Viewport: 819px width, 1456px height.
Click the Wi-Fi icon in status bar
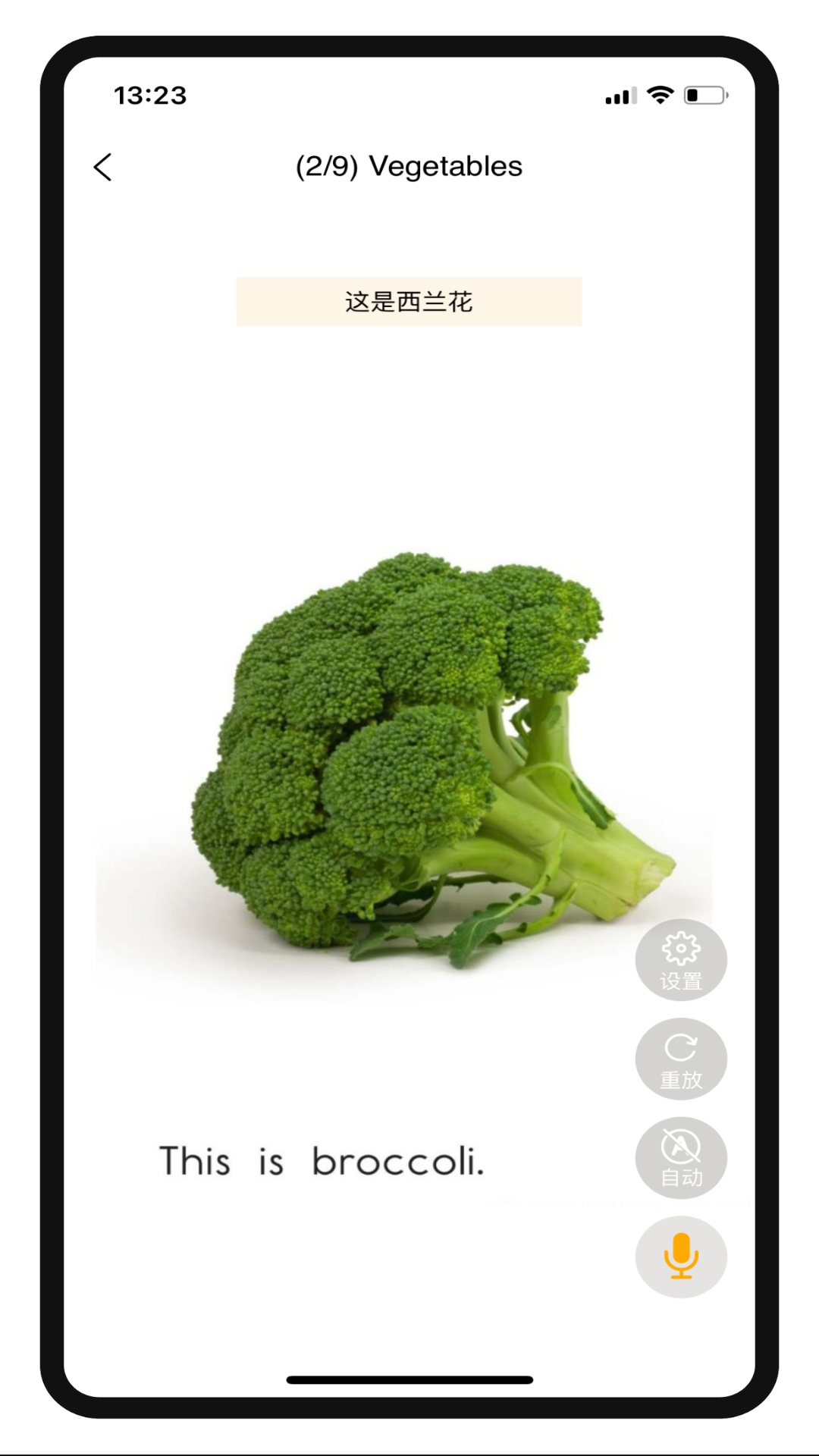(658, 95)
